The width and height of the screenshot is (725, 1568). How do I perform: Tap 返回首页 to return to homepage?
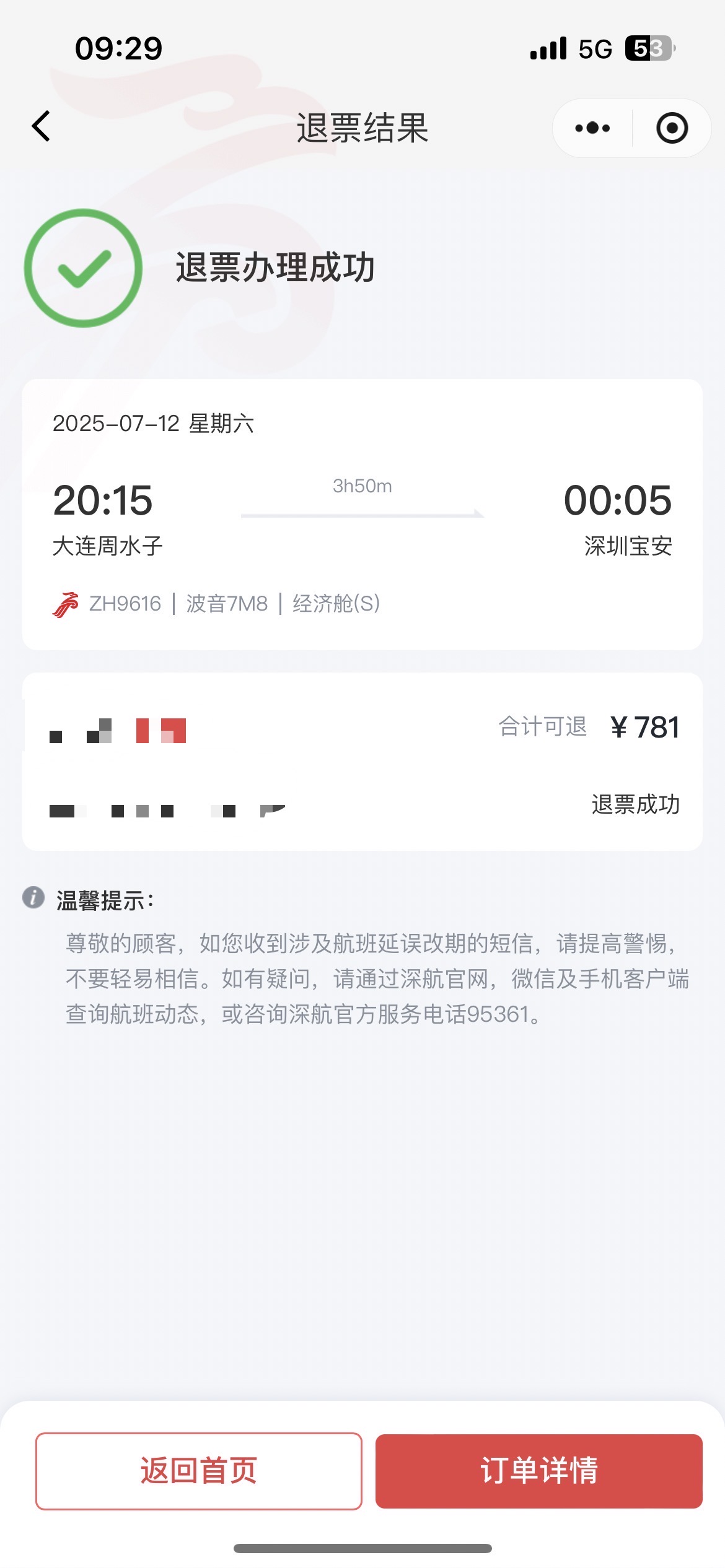tap(199, 1471)
